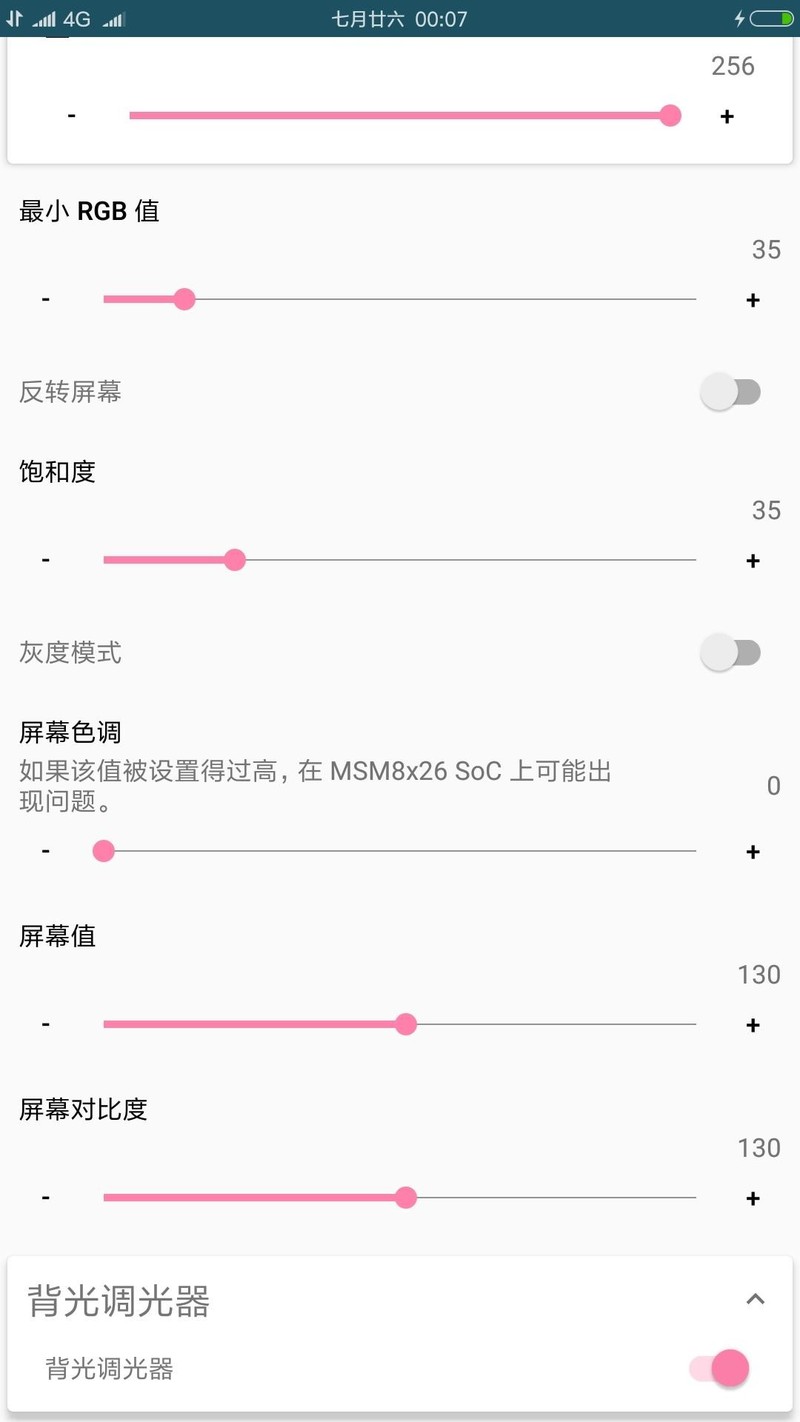Increase 屏幕值 with its plus button

pos(753,1025)
